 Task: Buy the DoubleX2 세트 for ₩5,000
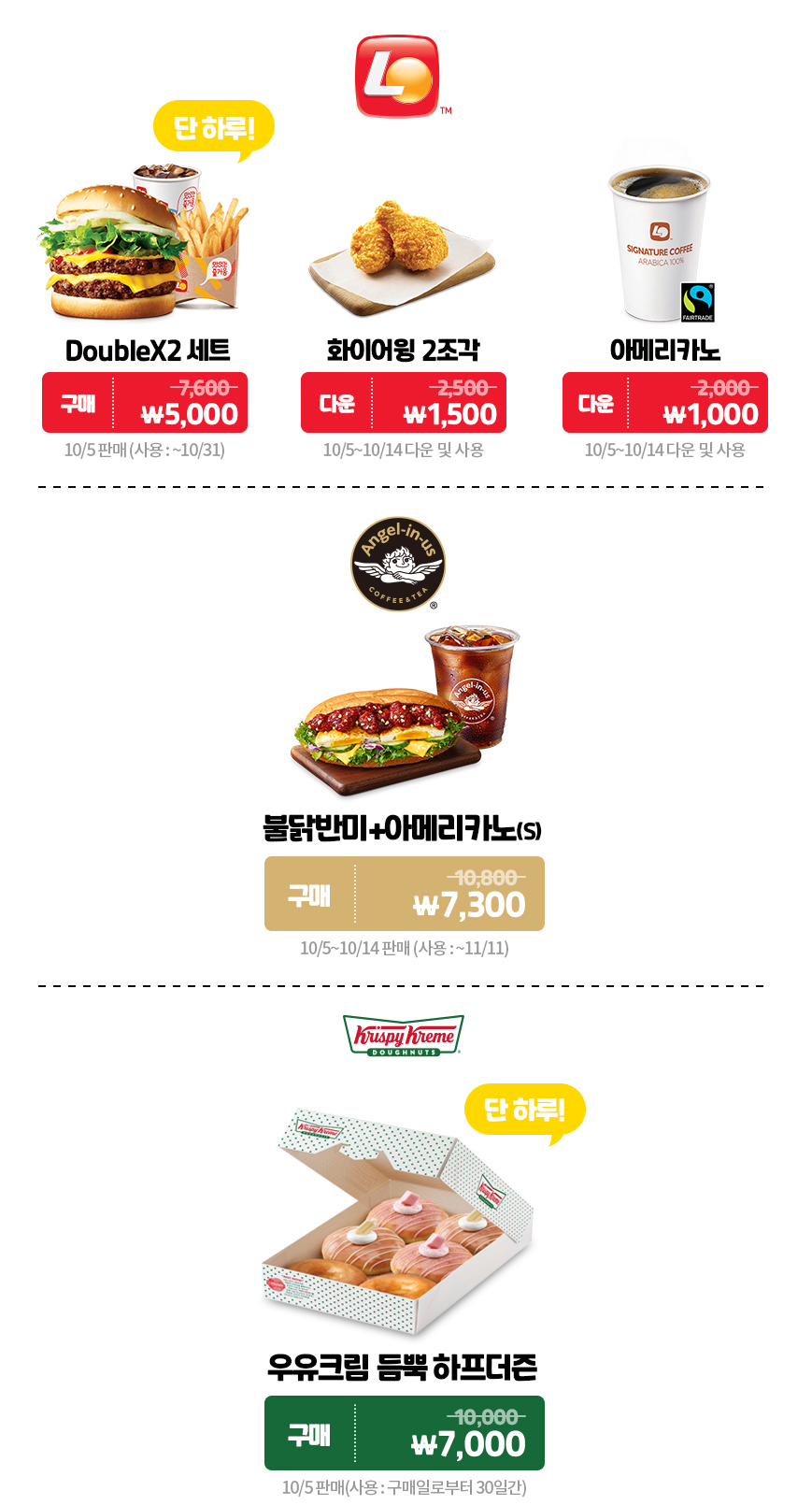tap(145, 403)
